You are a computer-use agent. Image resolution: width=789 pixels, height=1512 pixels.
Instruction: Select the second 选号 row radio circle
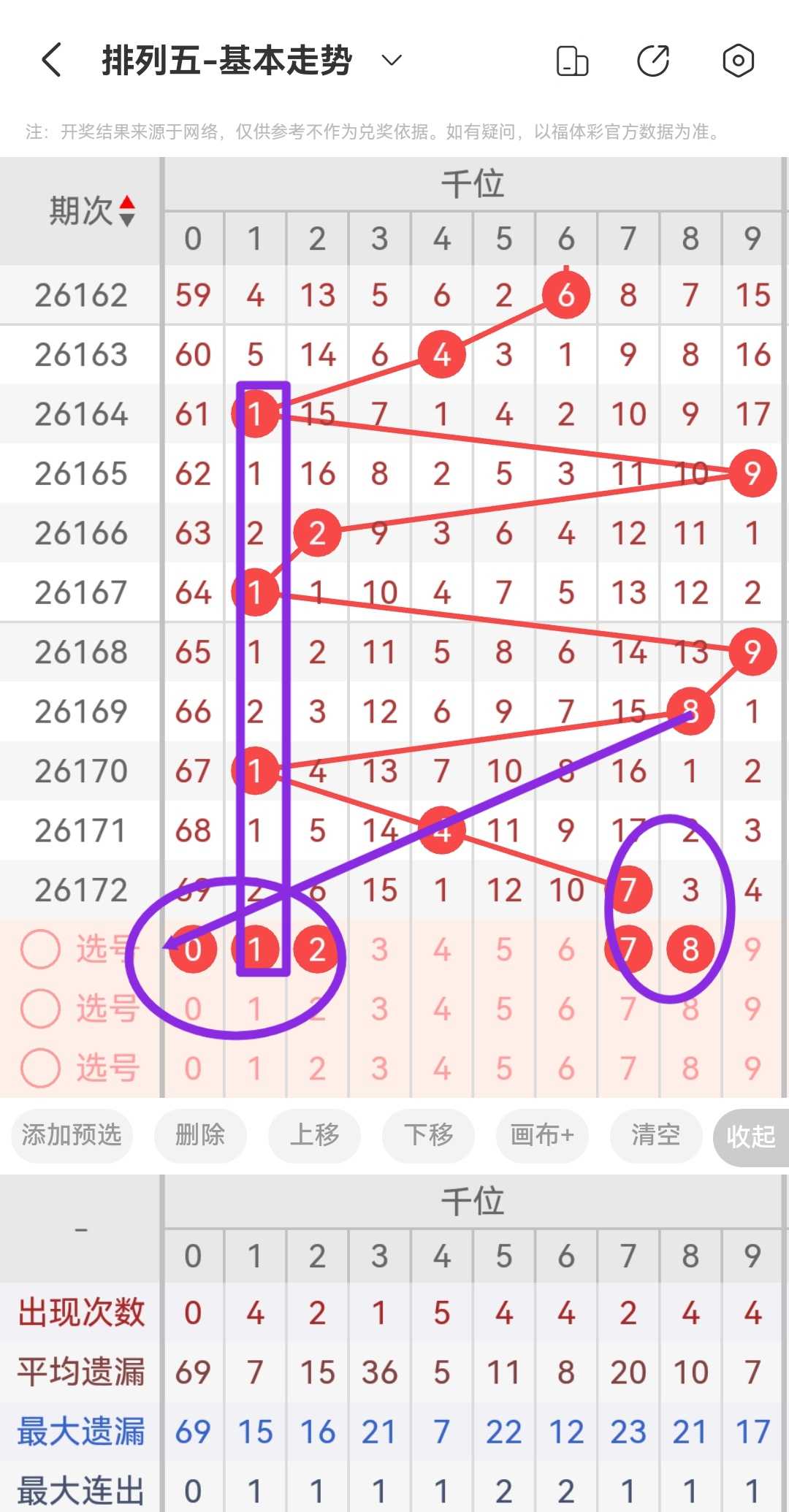[x=40, y=1009]
